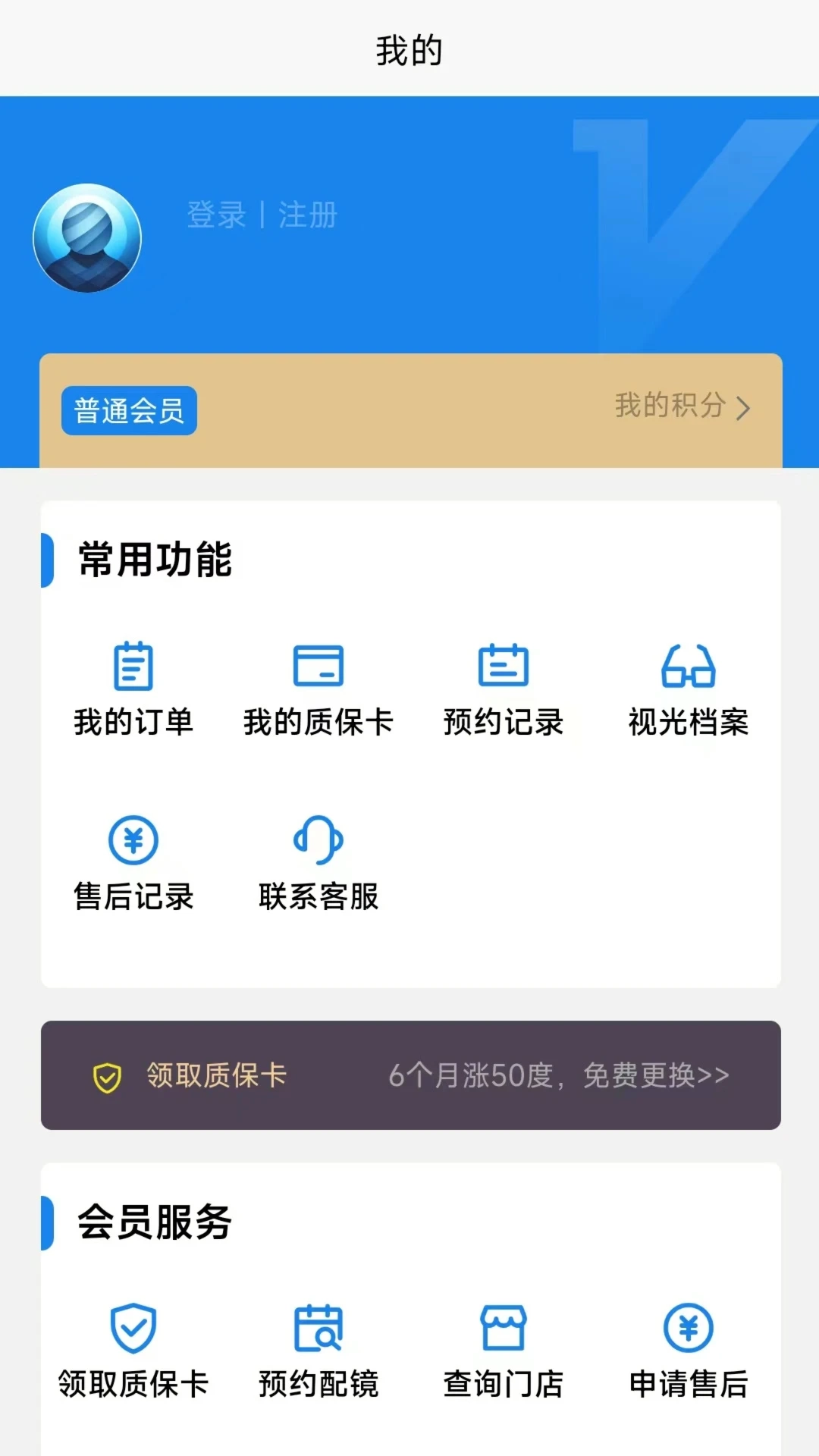819x1456 pixels.
Task: Expand 我的积分 with the chevron
Action: click(x=745, y=409)
